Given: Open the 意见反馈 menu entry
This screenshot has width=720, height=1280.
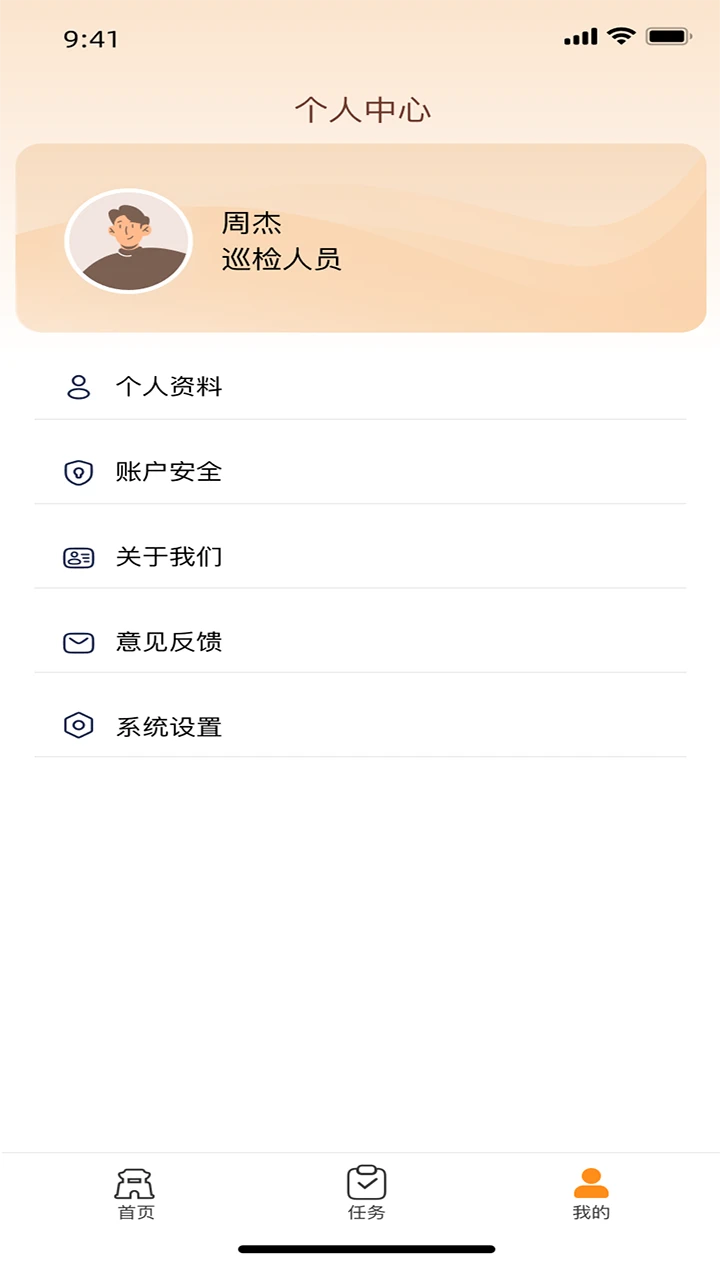Looking at the screenshot, I should 170,642.
